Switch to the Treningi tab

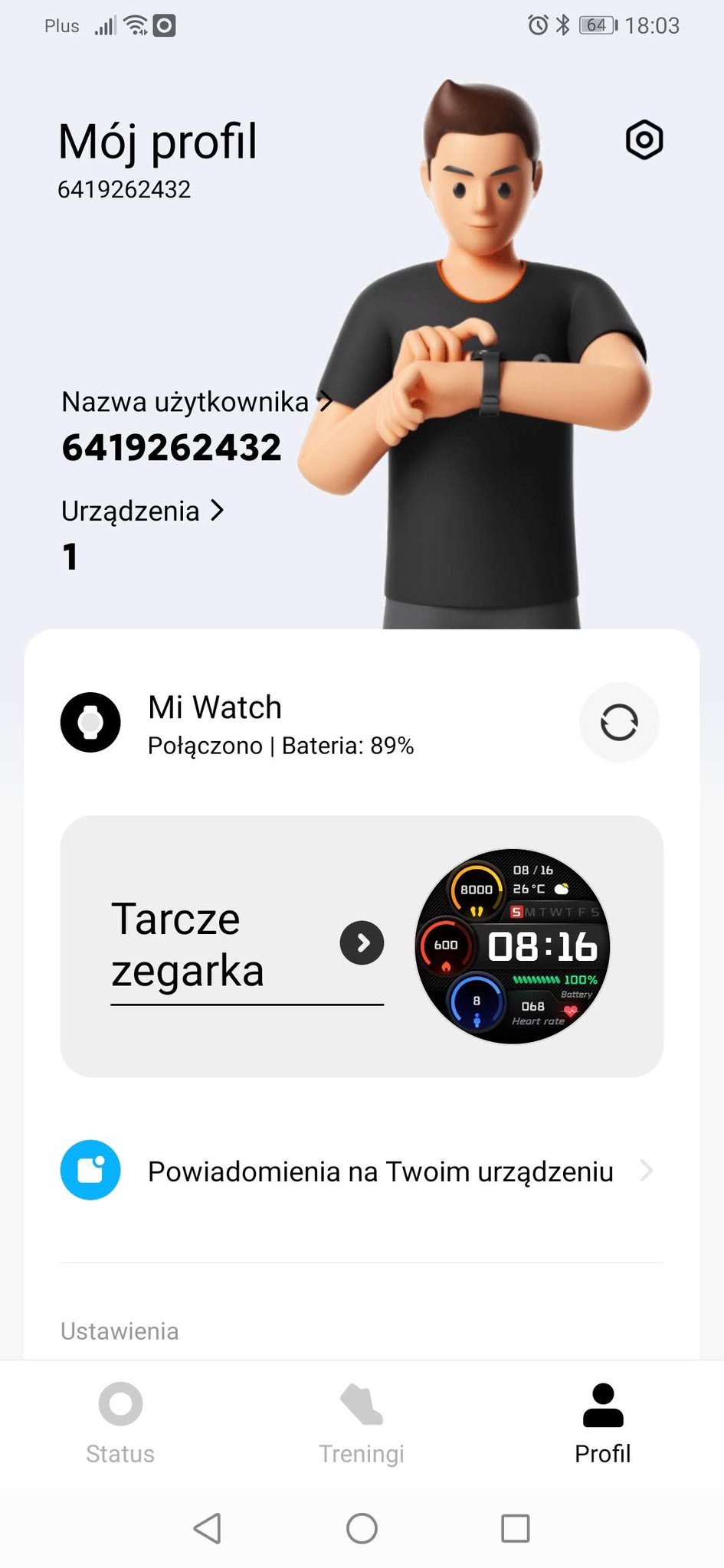362,1423
